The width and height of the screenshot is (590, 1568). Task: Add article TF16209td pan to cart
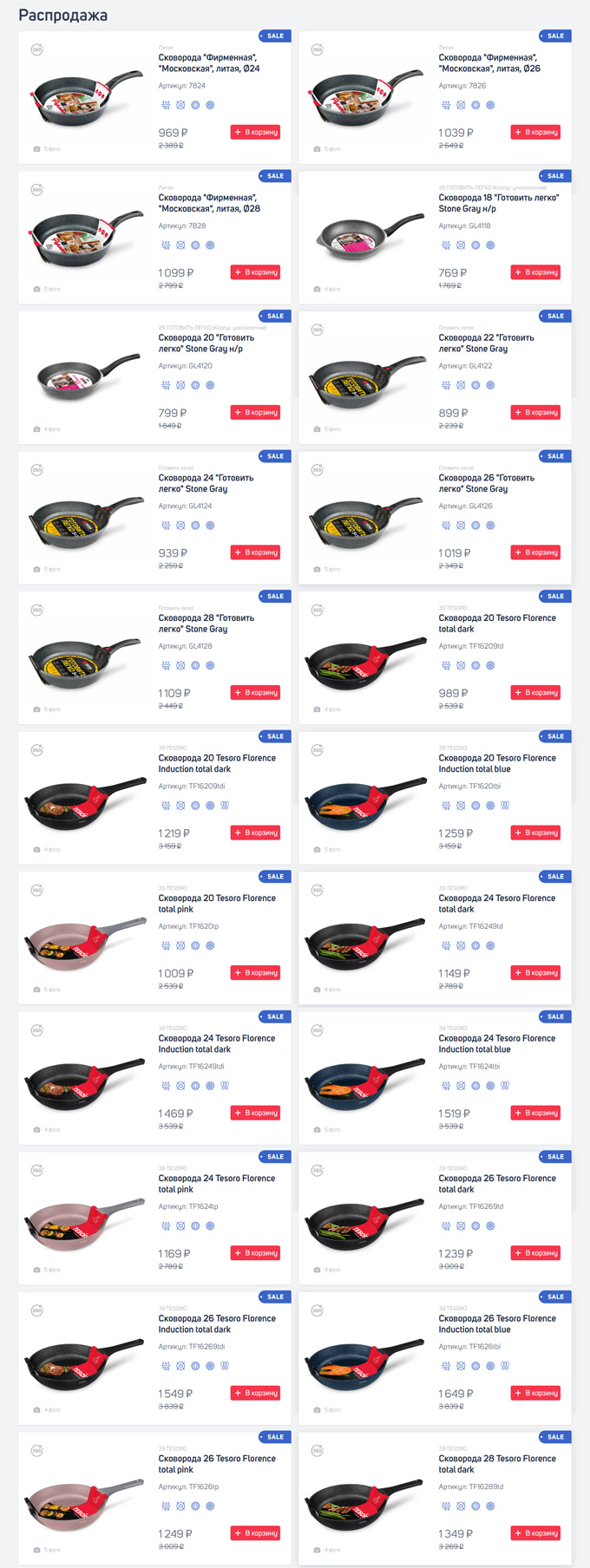(x=535, y=693)
